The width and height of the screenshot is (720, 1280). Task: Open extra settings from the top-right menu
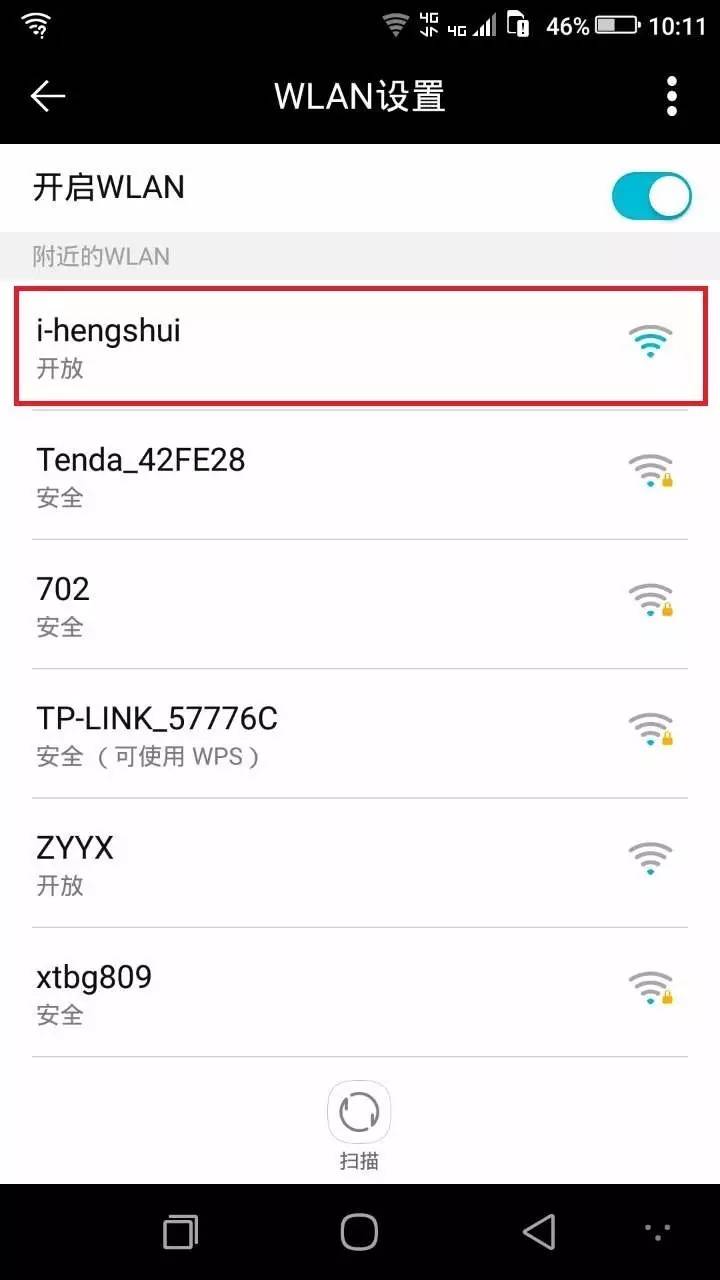click(671, 94)
